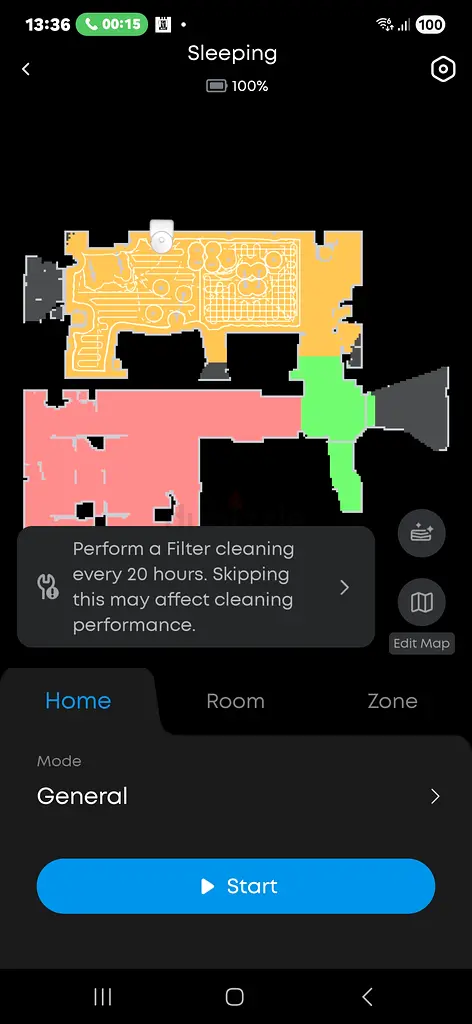The width and height of the screenshot is (472, 1024).
Task: Start the cleaning session
Action: point(236,886)
